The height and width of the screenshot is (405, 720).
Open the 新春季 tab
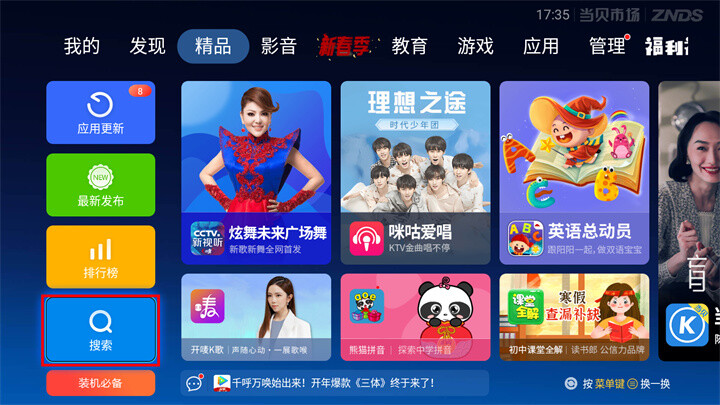[x=344, y=46]
